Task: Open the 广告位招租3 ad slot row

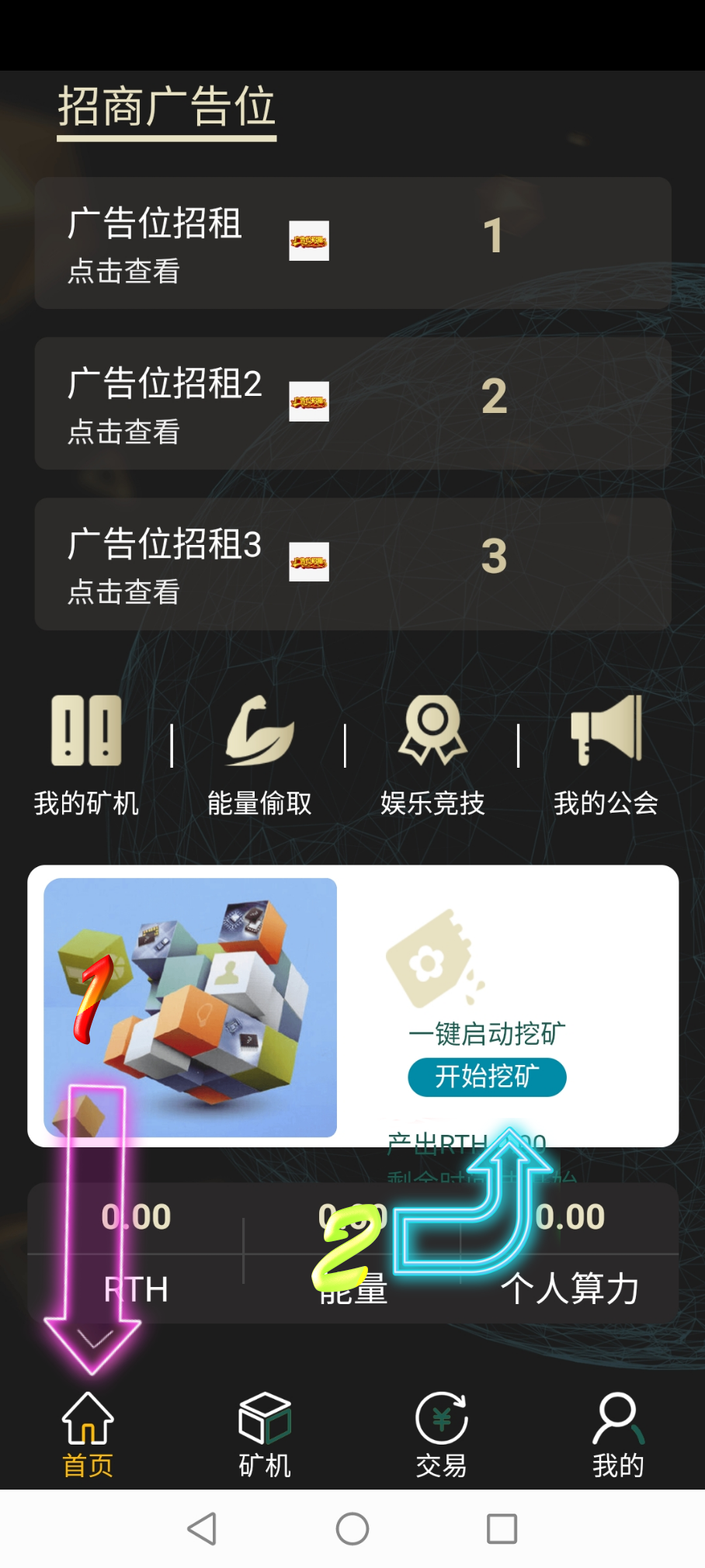Action: tap(352, 564)
